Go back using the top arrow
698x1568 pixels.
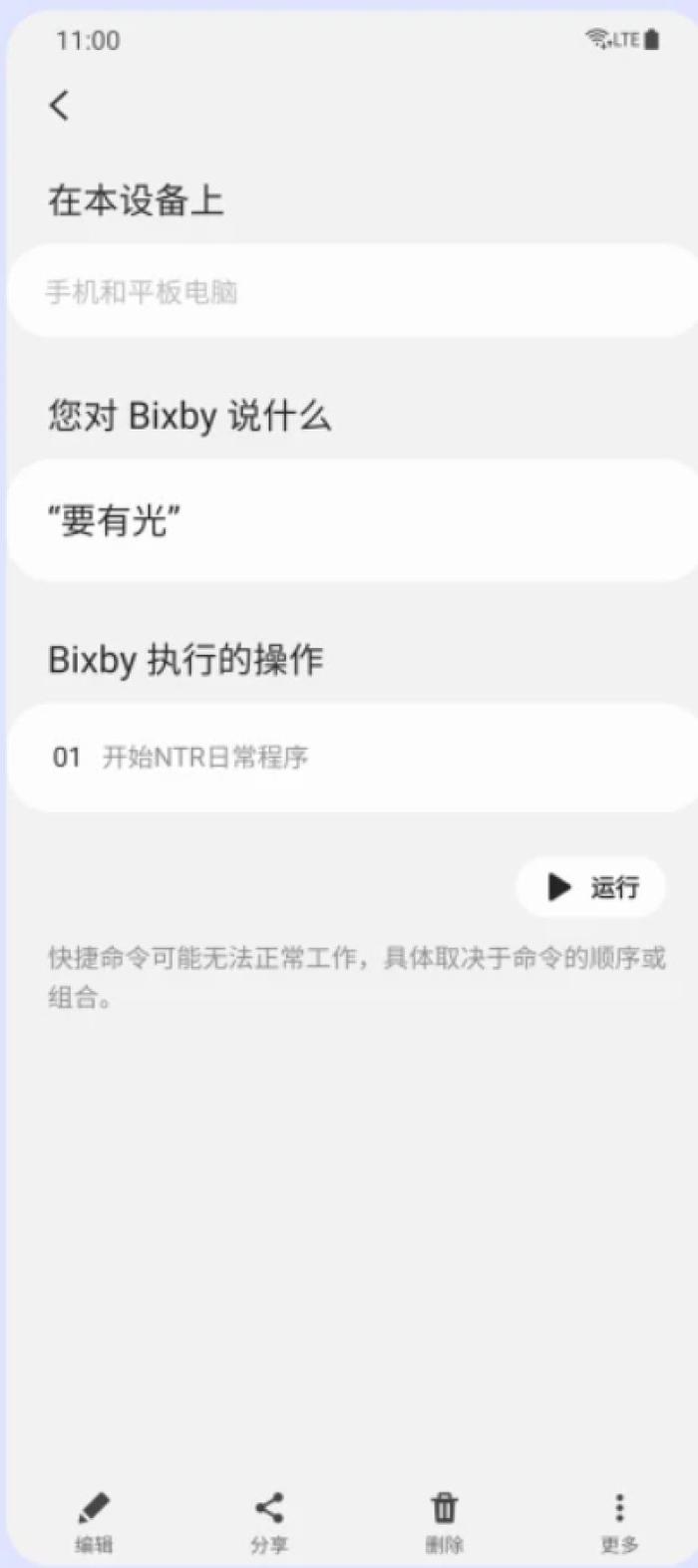coord(60,105)
